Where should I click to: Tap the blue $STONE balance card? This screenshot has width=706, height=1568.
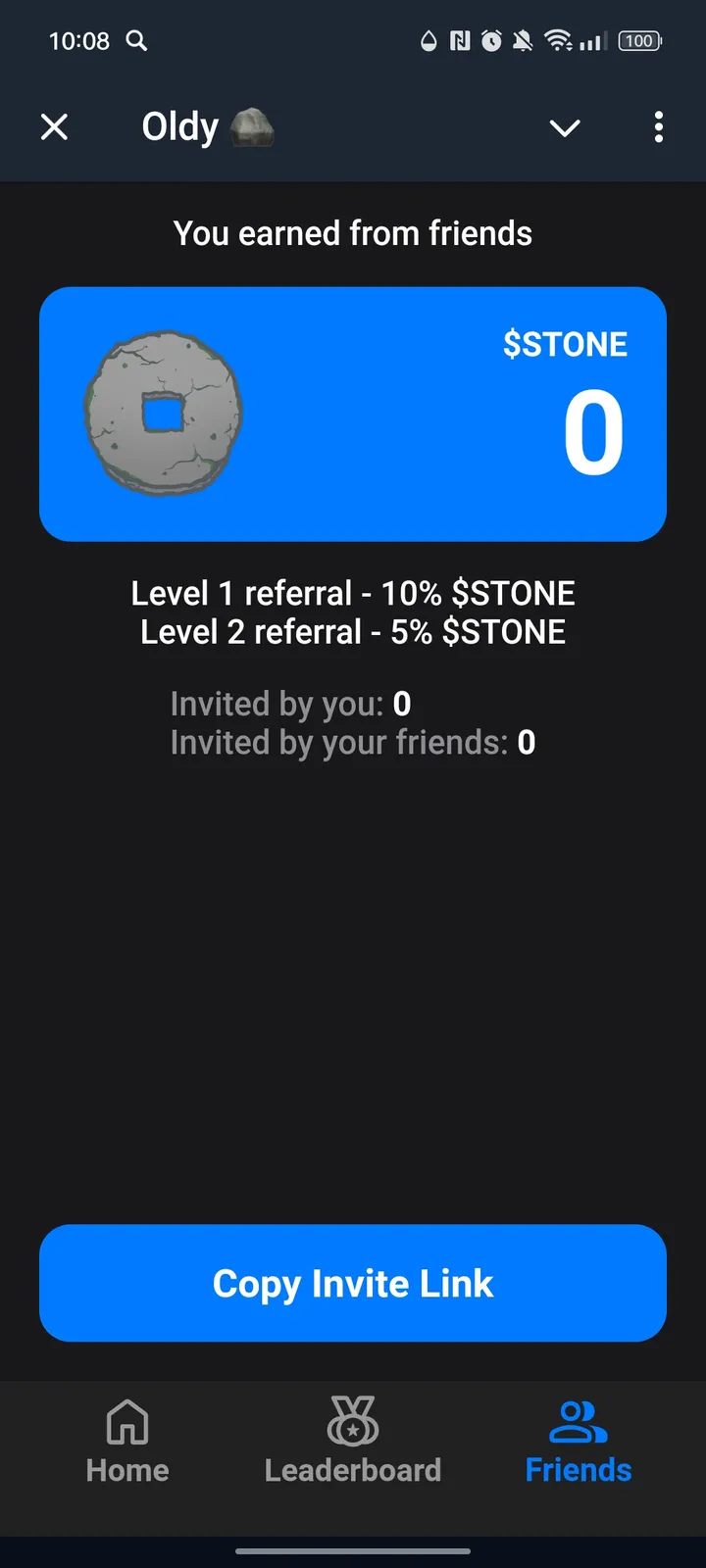(x=353, y=414)
